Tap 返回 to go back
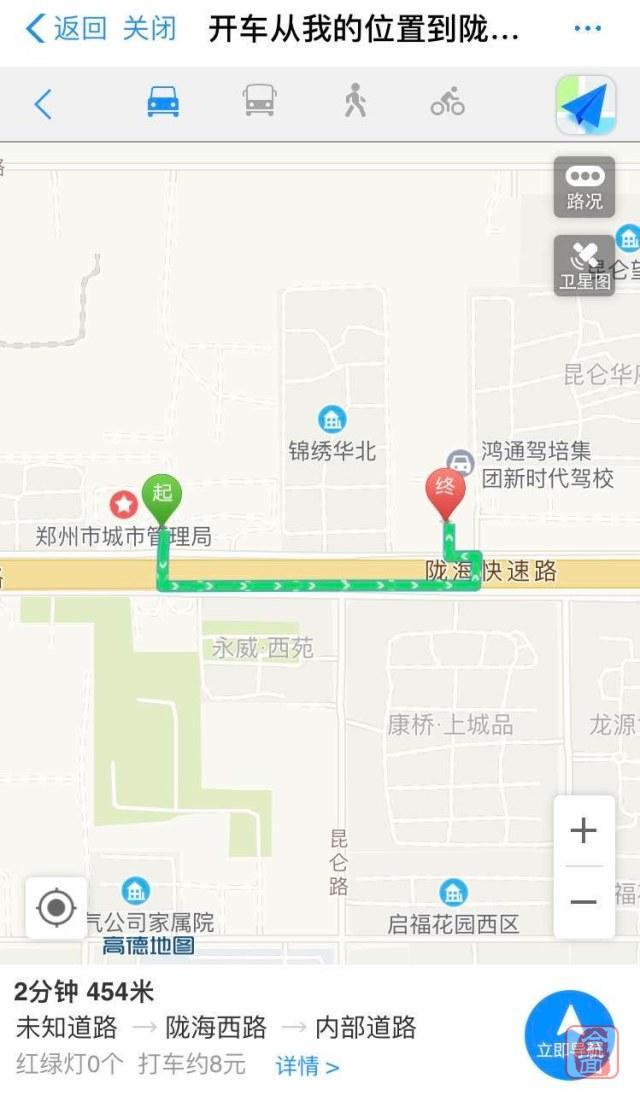 click(x=66, y=28)
